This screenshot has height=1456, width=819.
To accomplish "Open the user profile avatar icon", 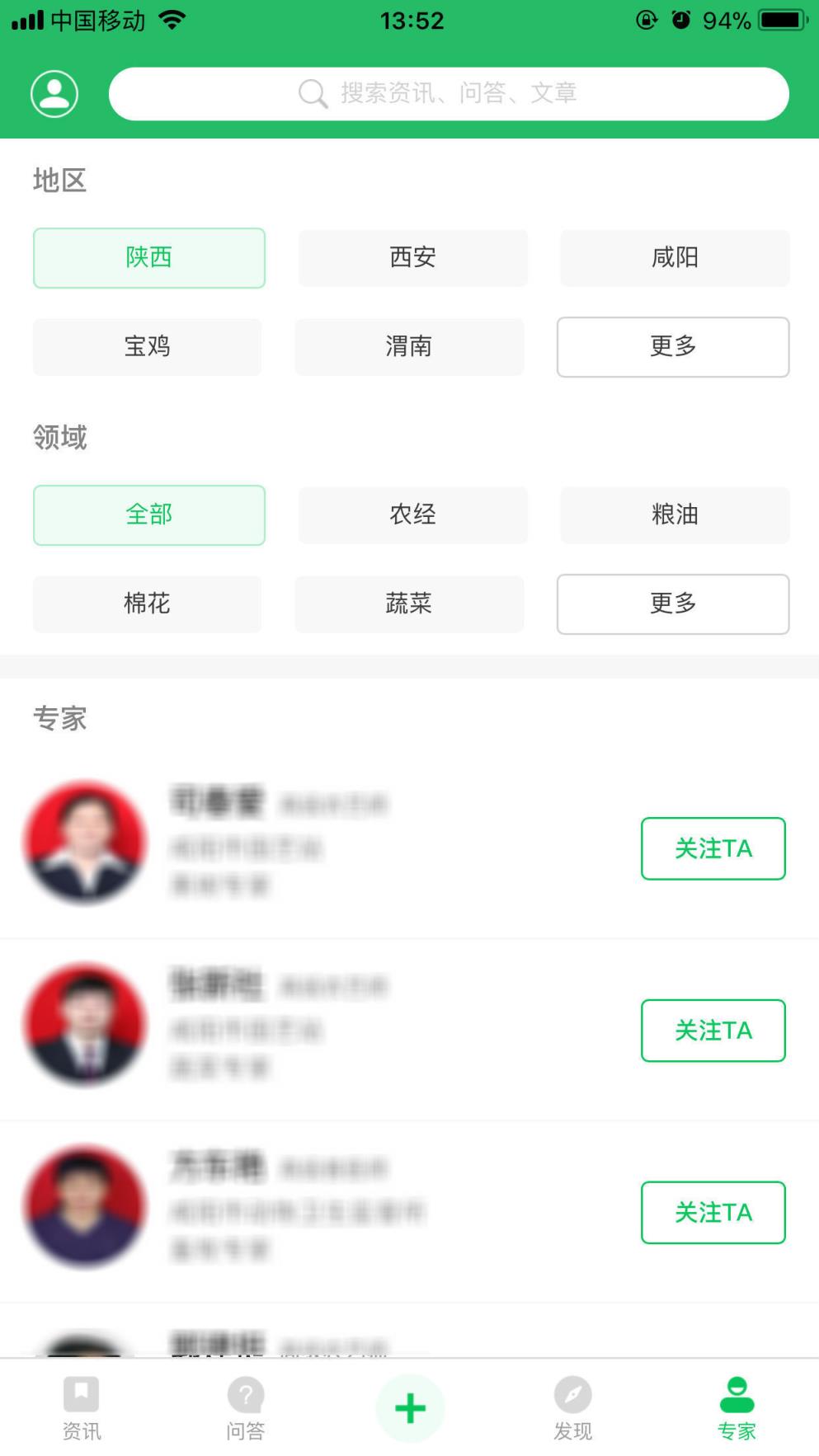I will [54, 93].
